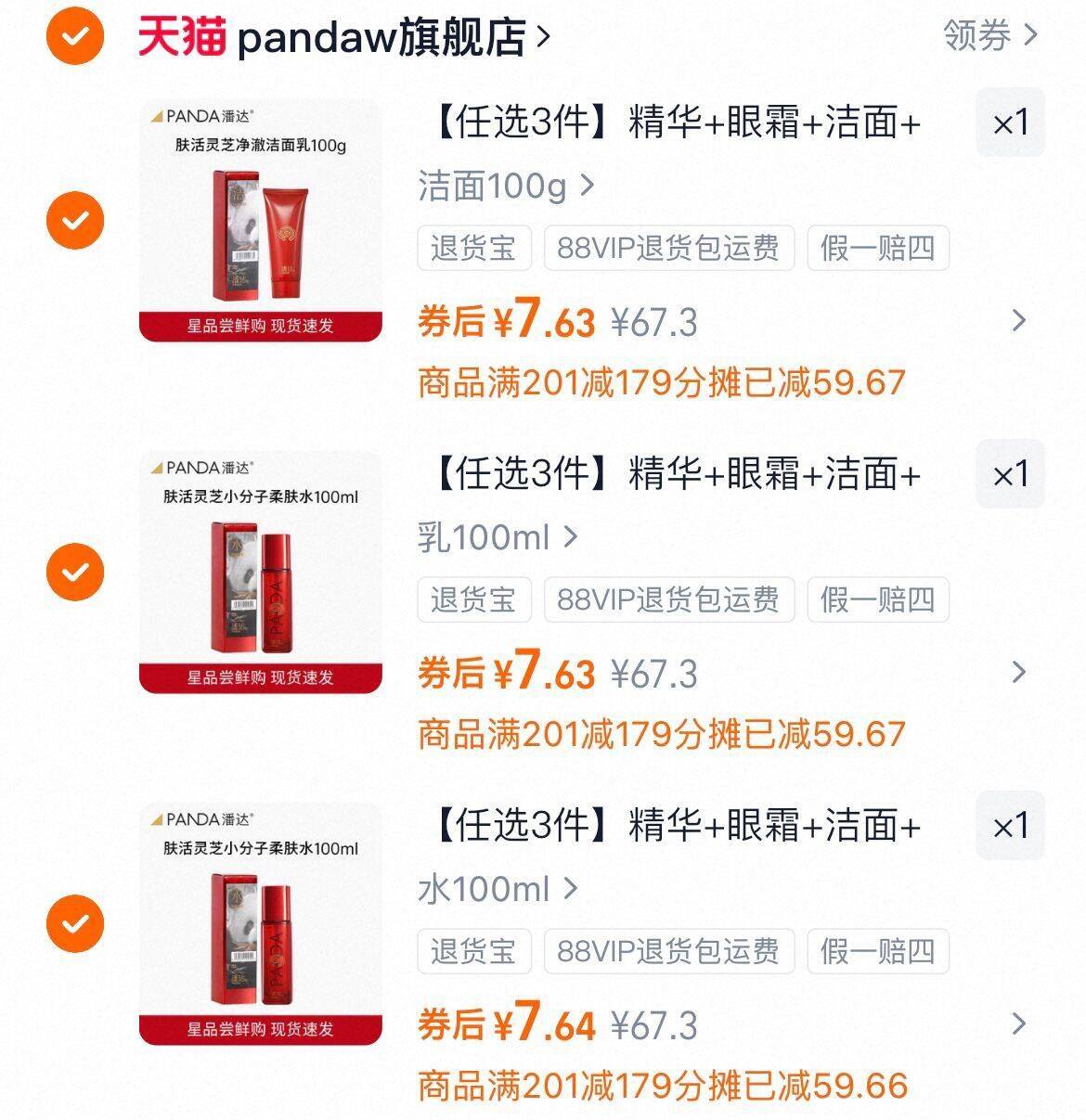Viewport: 1086px width, 1120px height.
Task: Open the 净澈洁面乳100g product image
Action: pyautogui.click(x=261, y=221)
